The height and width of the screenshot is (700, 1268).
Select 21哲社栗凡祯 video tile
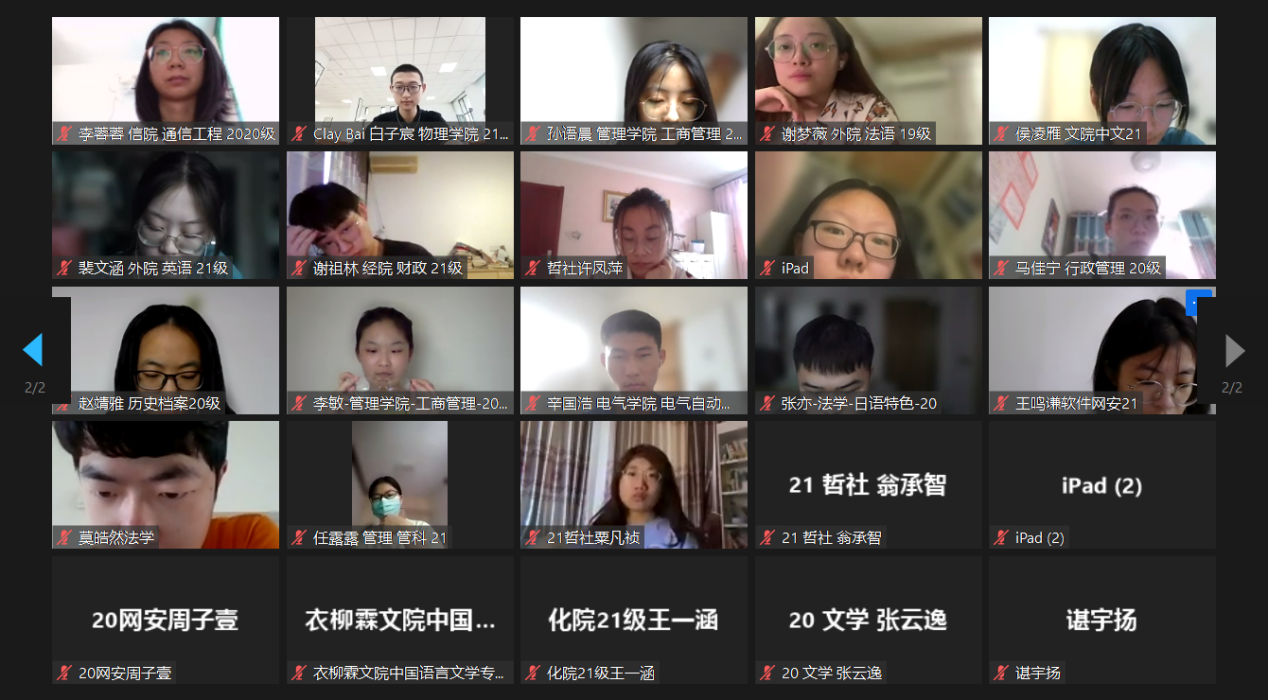coord(634,485)
